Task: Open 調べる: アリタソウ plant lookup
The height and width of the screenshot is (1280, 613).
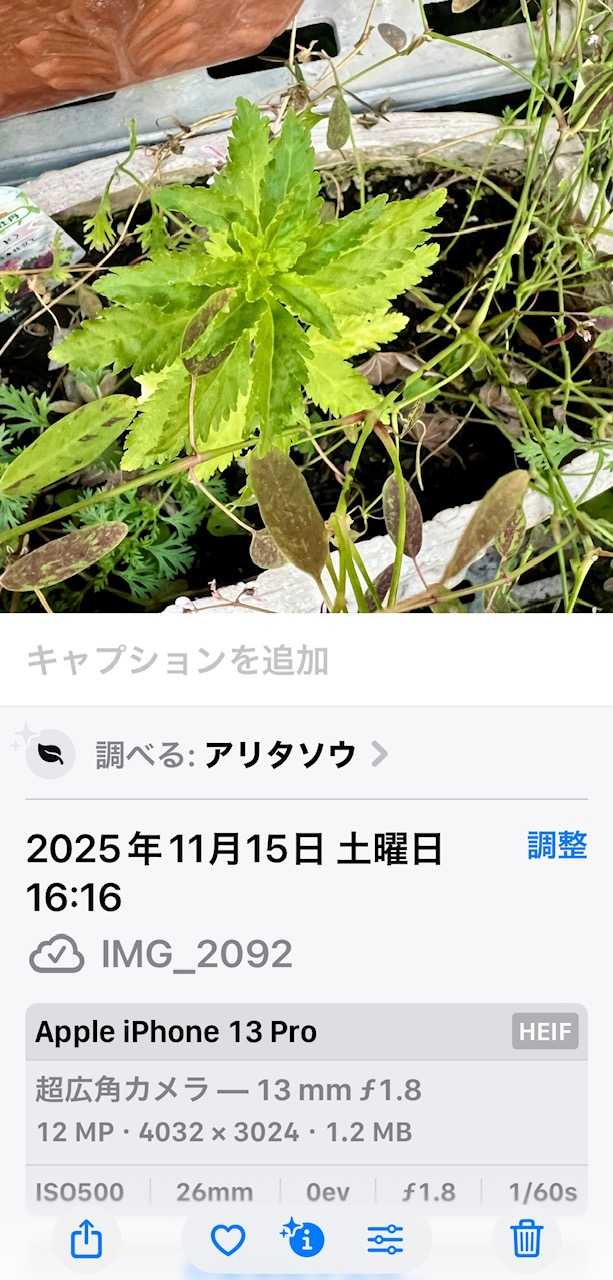Action: (x=240, y=755)
